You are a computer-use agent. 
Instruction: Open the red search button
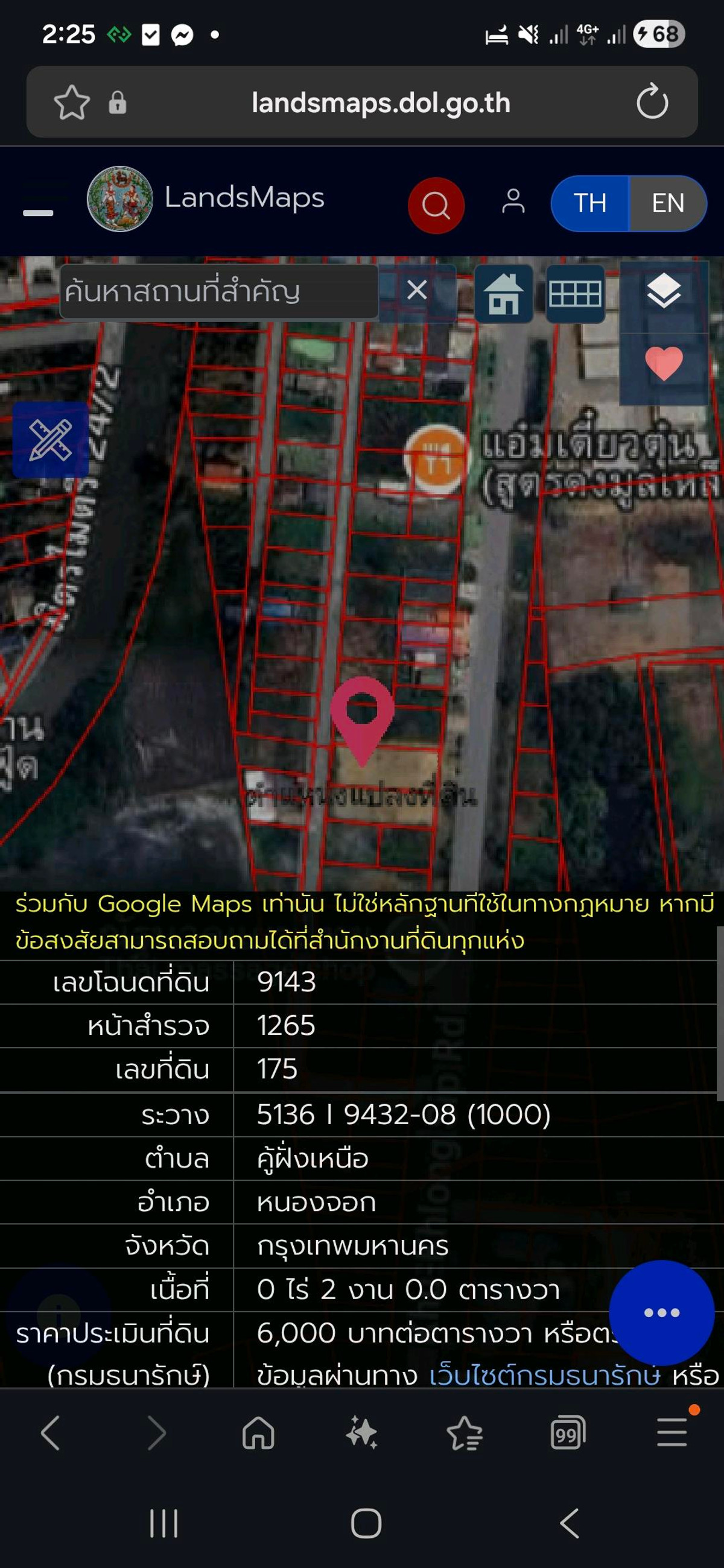tap(436, 205)
